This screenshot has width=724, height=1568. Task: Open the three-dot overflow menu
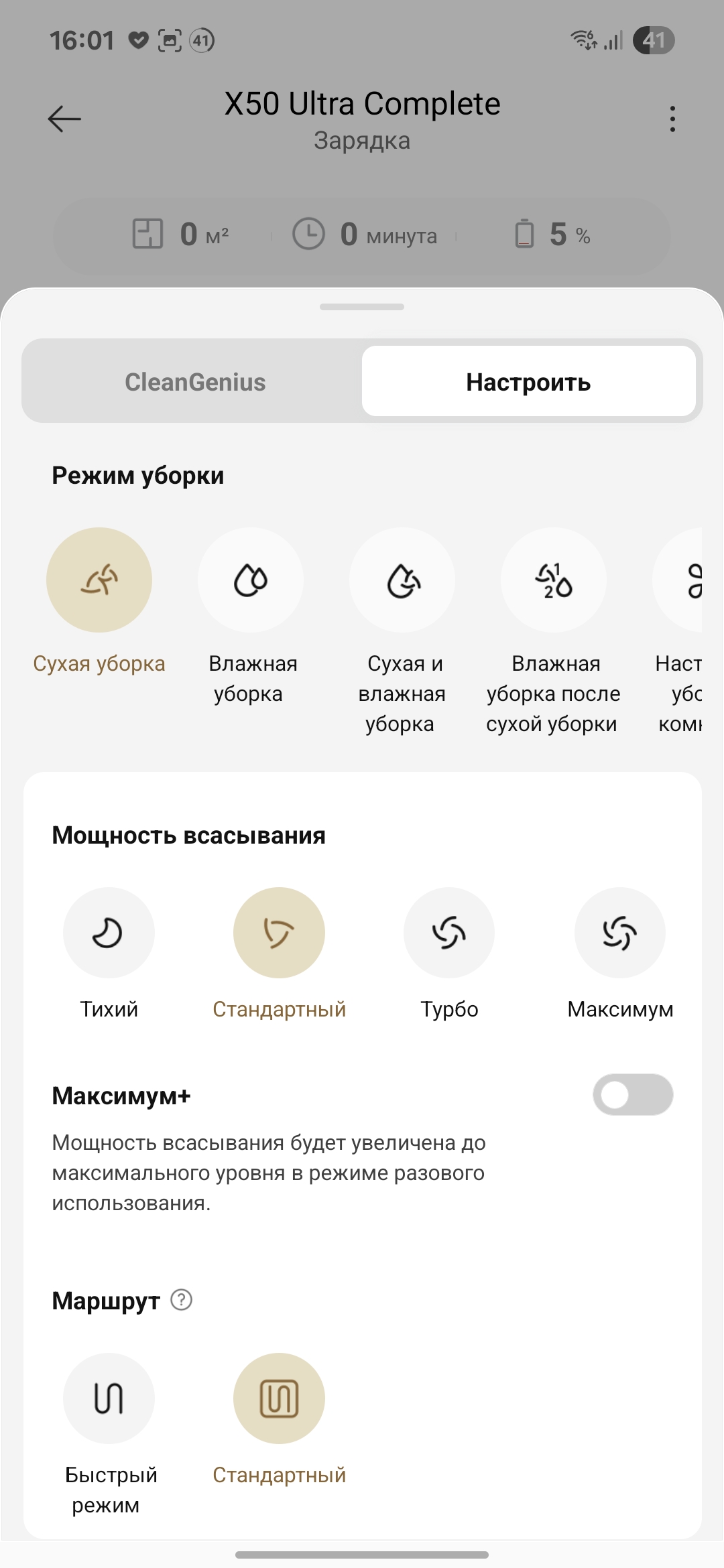point(672,119)
